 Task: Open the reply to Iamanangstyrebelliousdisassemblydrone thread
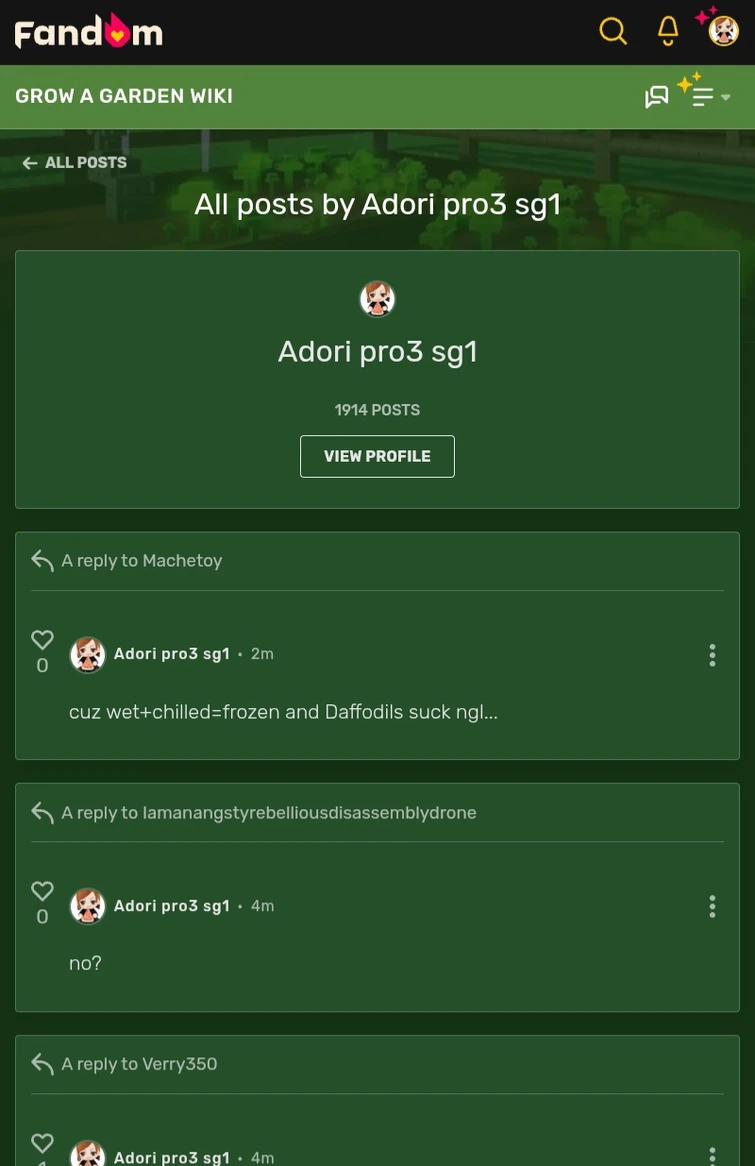click(x=268, y=813)
